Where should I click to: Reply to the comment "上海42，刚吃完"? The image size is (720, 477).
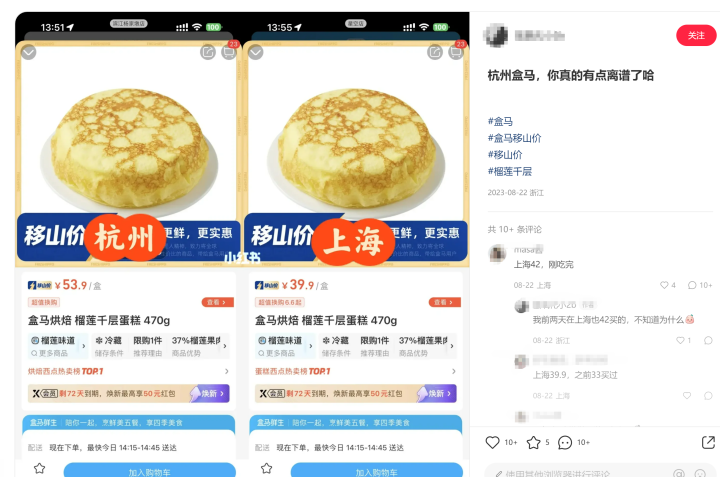pos(693,285)
